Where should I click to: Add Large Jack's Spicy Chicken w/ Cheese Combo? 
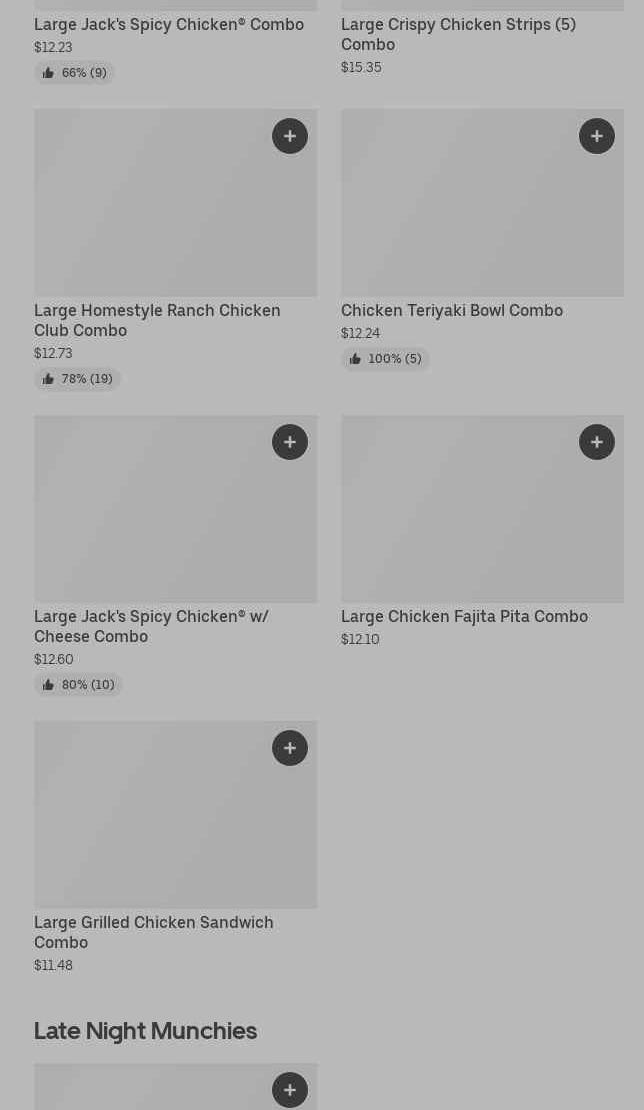click(290, 442)
